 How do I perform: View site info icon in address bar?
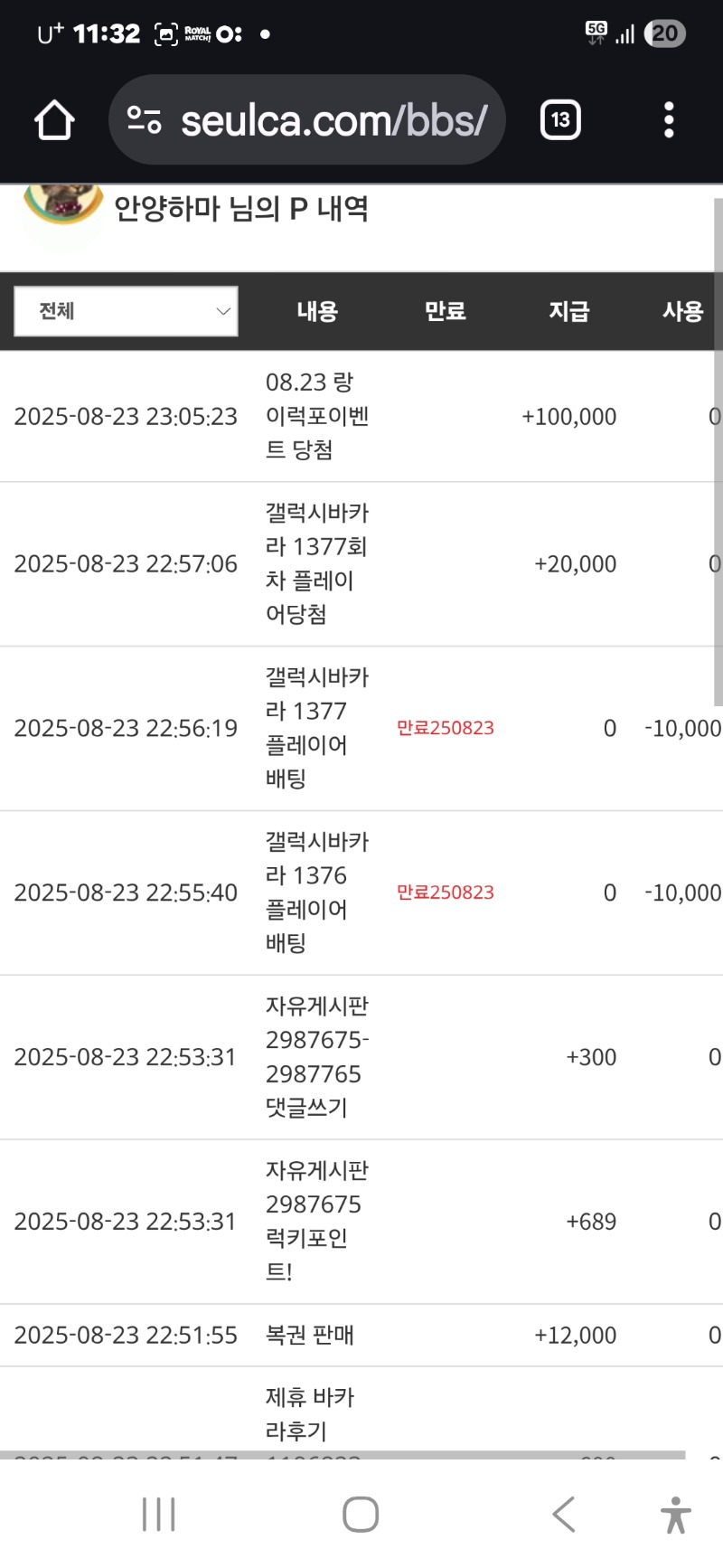[x=144, y=119]
